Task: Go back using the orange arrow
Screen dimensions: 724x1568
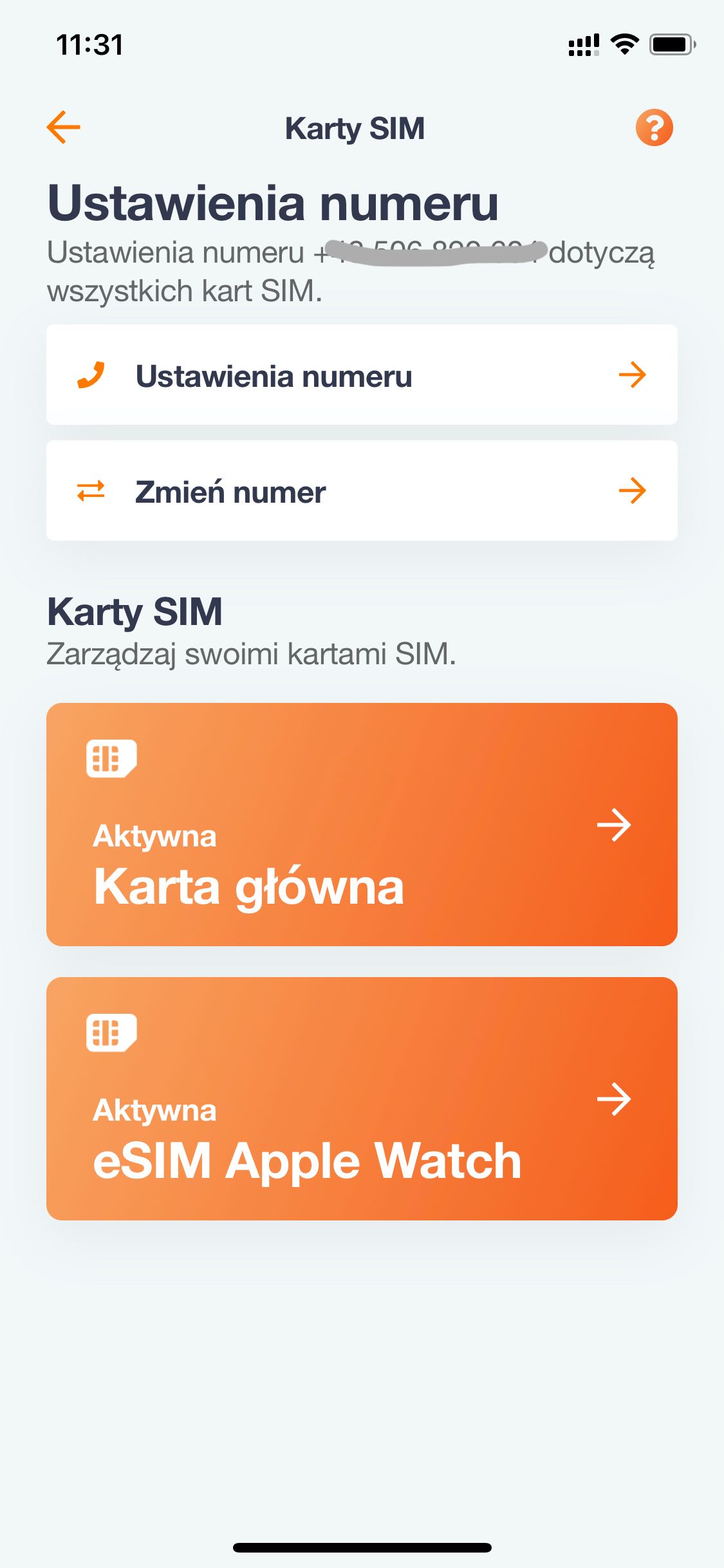Action: click(x=64, y=127)
